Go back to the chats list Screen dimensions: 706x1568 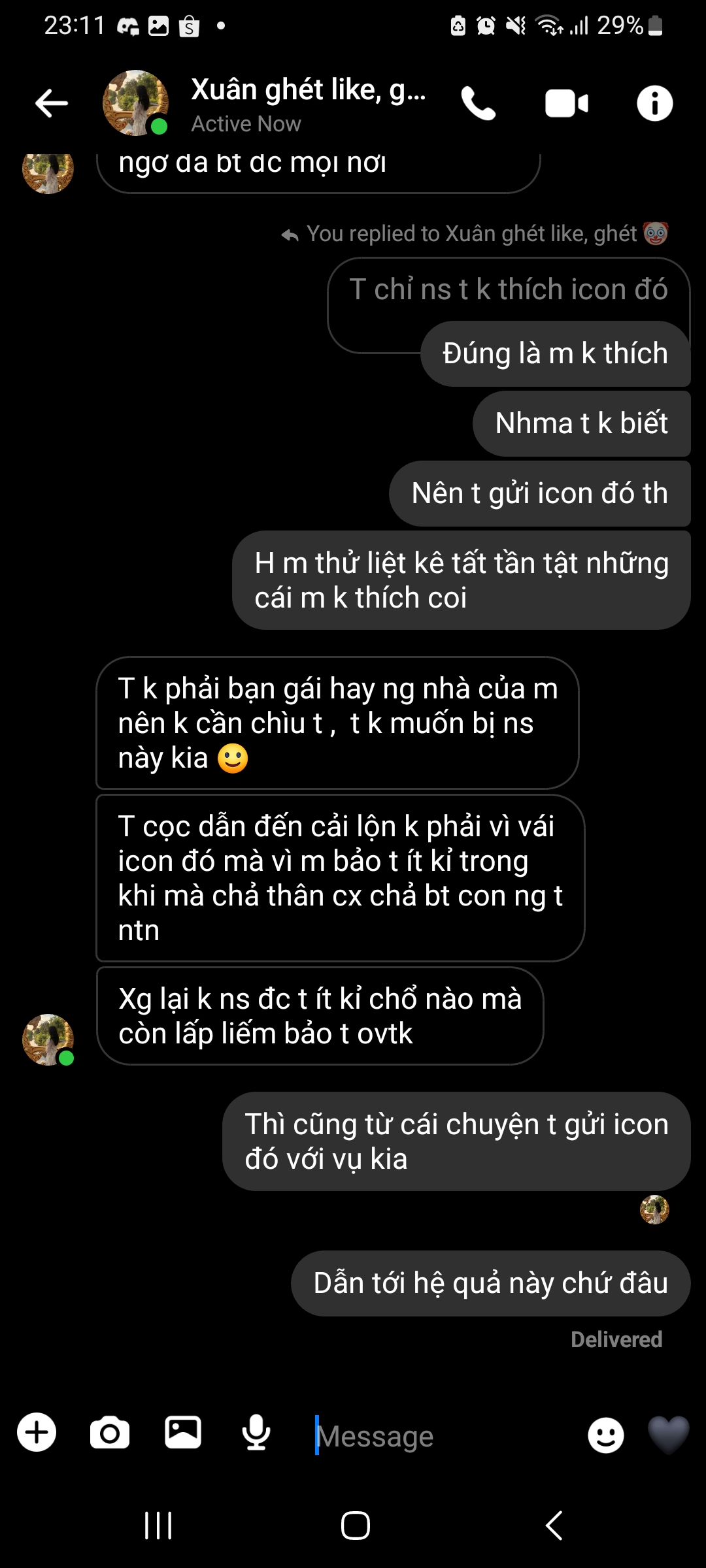tap(52, 103)
